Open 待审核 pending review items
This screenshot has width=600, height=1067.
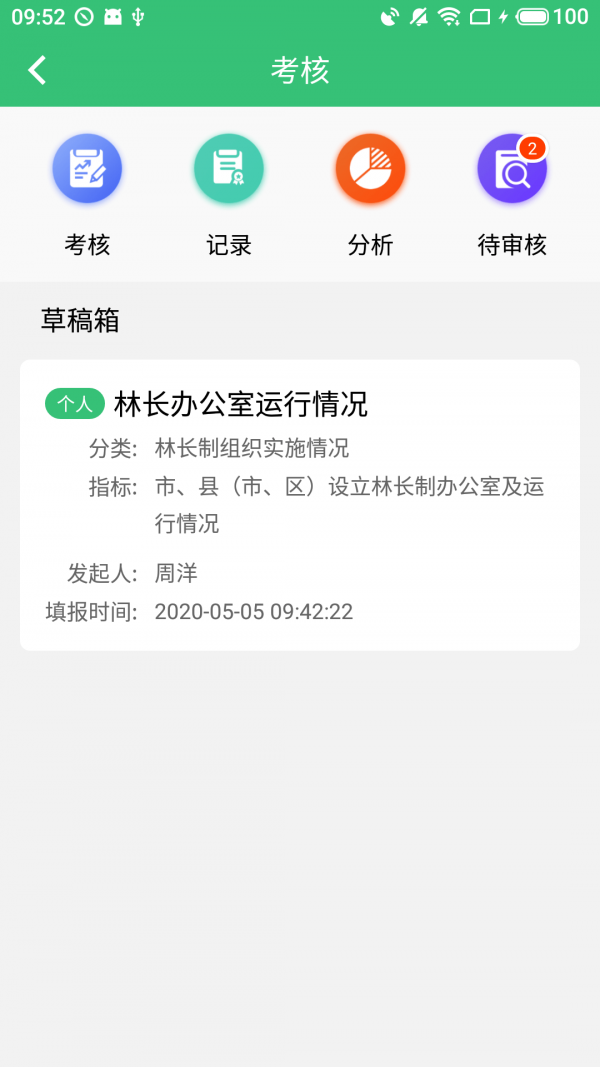(x=512, y=169)
